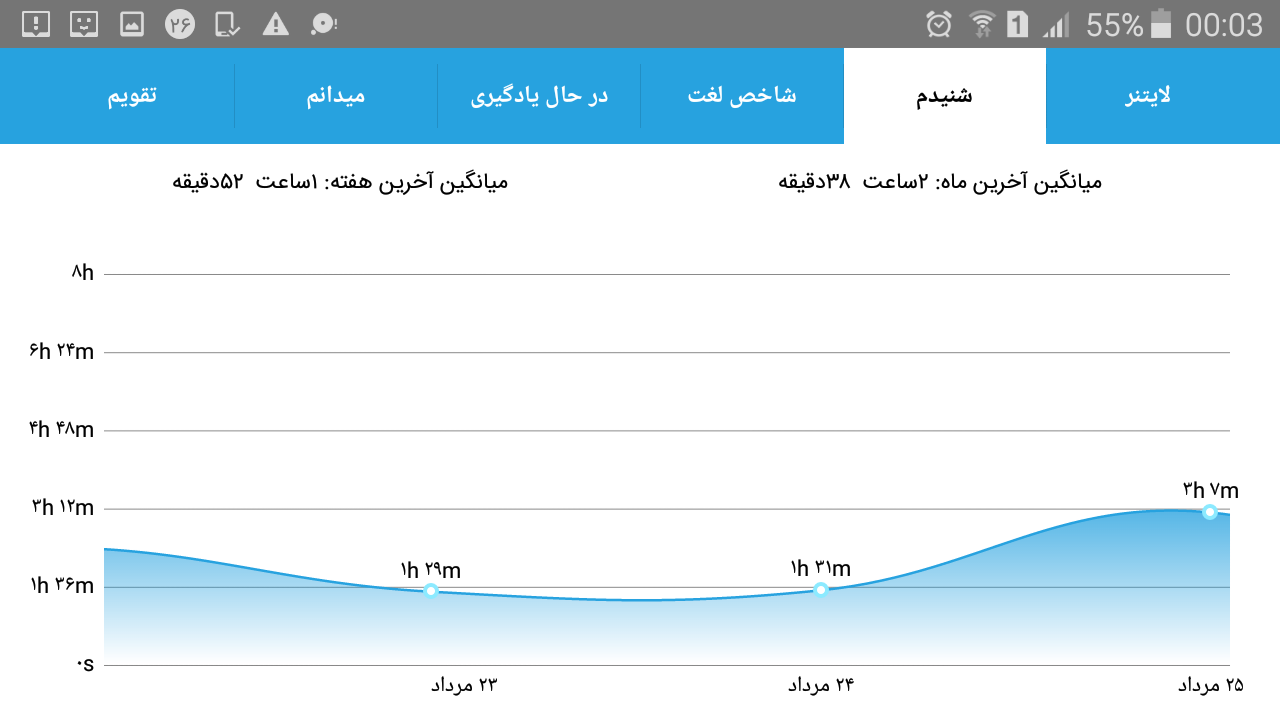Select the 1h 29m data point

click(x=431, y=590)
